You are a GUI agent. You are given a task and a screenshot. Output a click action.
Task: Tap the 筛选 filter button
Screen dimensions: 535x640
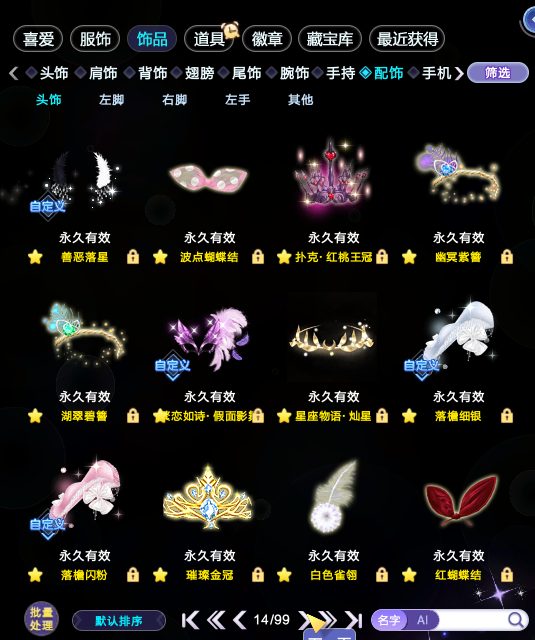(497, 73)
